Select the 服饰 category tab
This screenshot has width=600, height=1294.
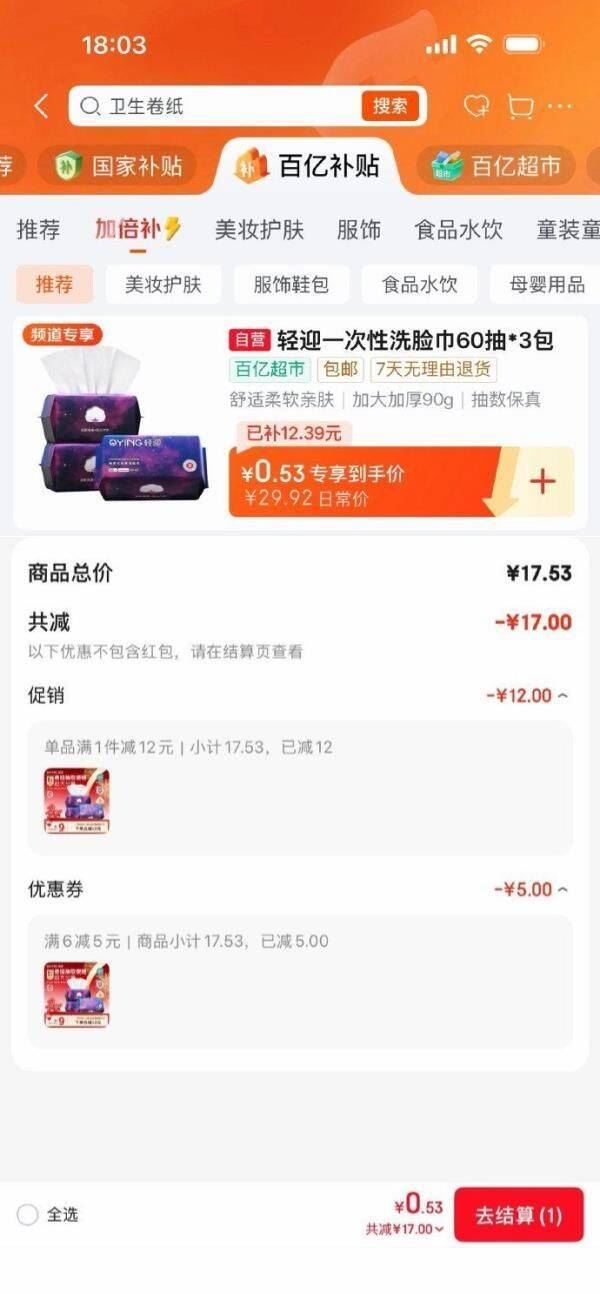358,230
